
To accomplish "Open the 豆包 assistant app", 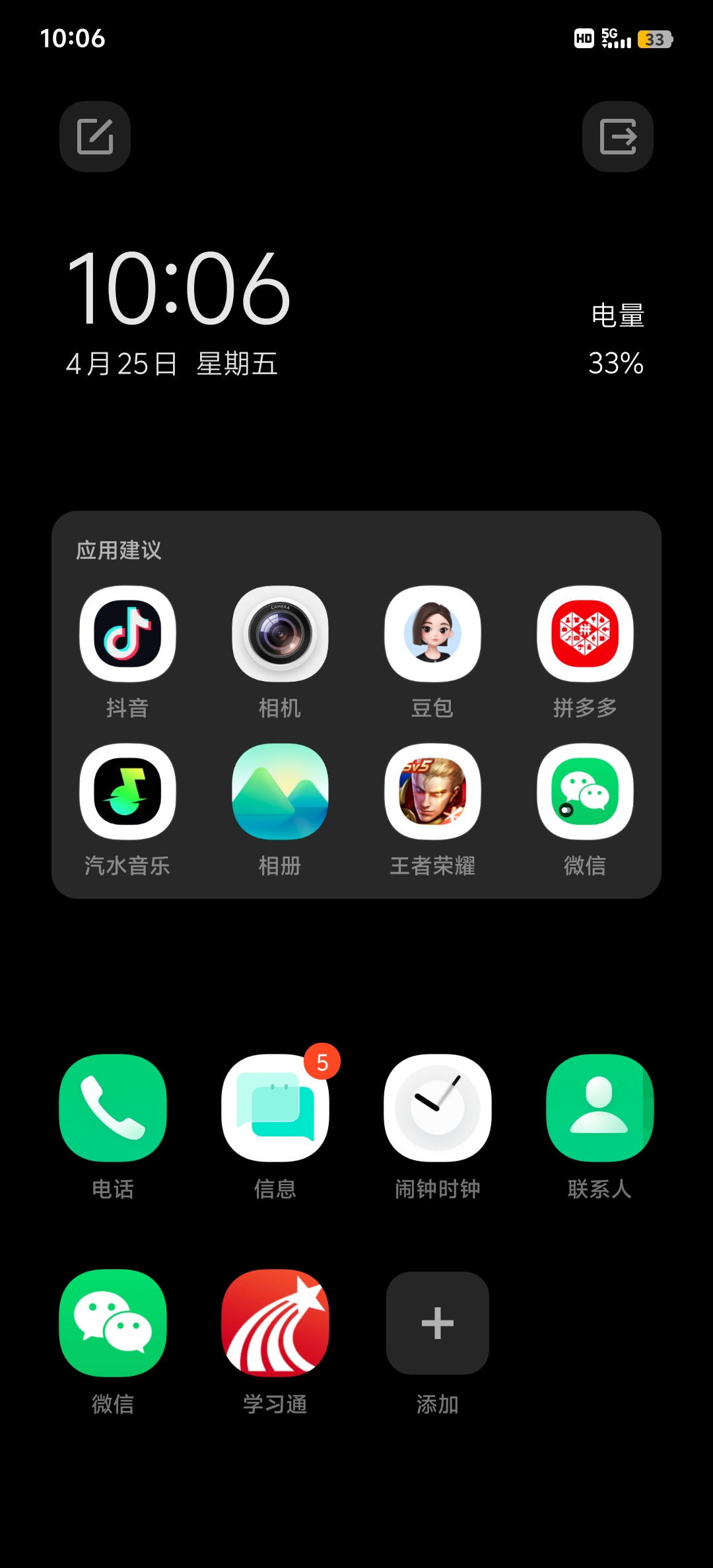I will [432, 634].
